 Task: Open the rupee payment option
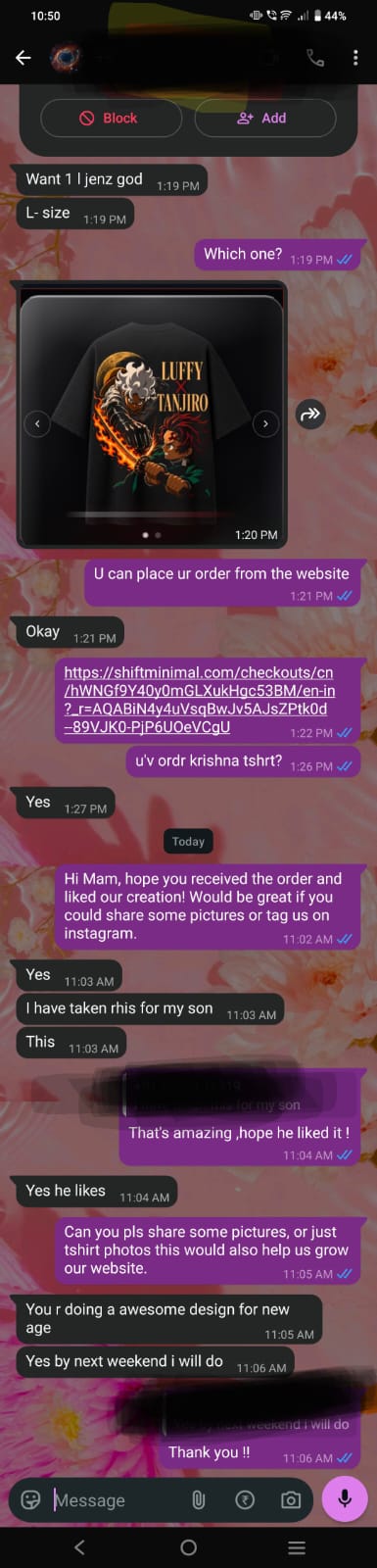(x=245, y=1499)
